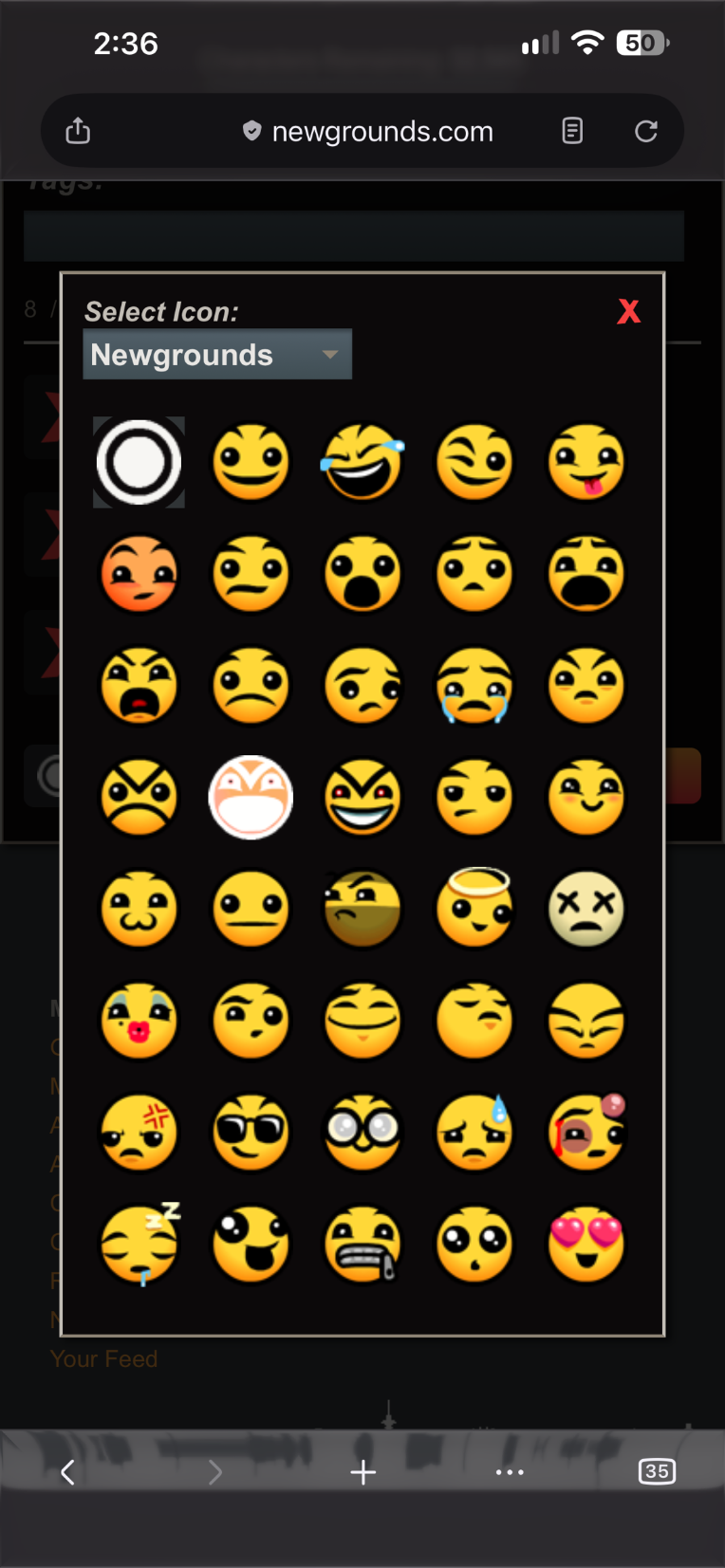Select the red angry blushing face
The image size is (725, 1568).
pyautogui.click(x=139, y=574)
